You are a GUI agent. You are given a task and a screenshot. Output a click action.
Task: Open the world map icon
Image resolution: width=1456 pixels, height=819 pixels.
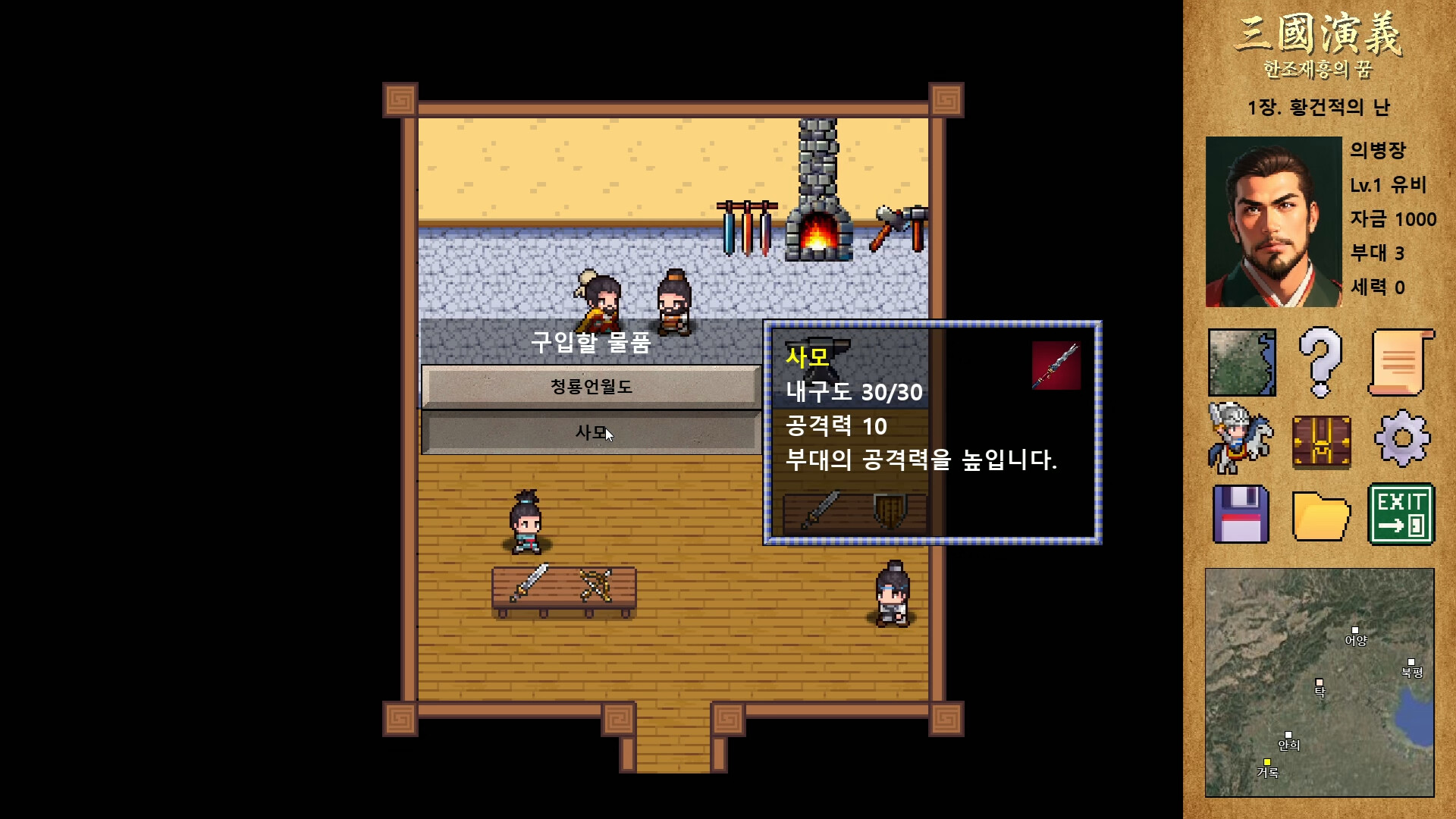tap(1241, 362)
